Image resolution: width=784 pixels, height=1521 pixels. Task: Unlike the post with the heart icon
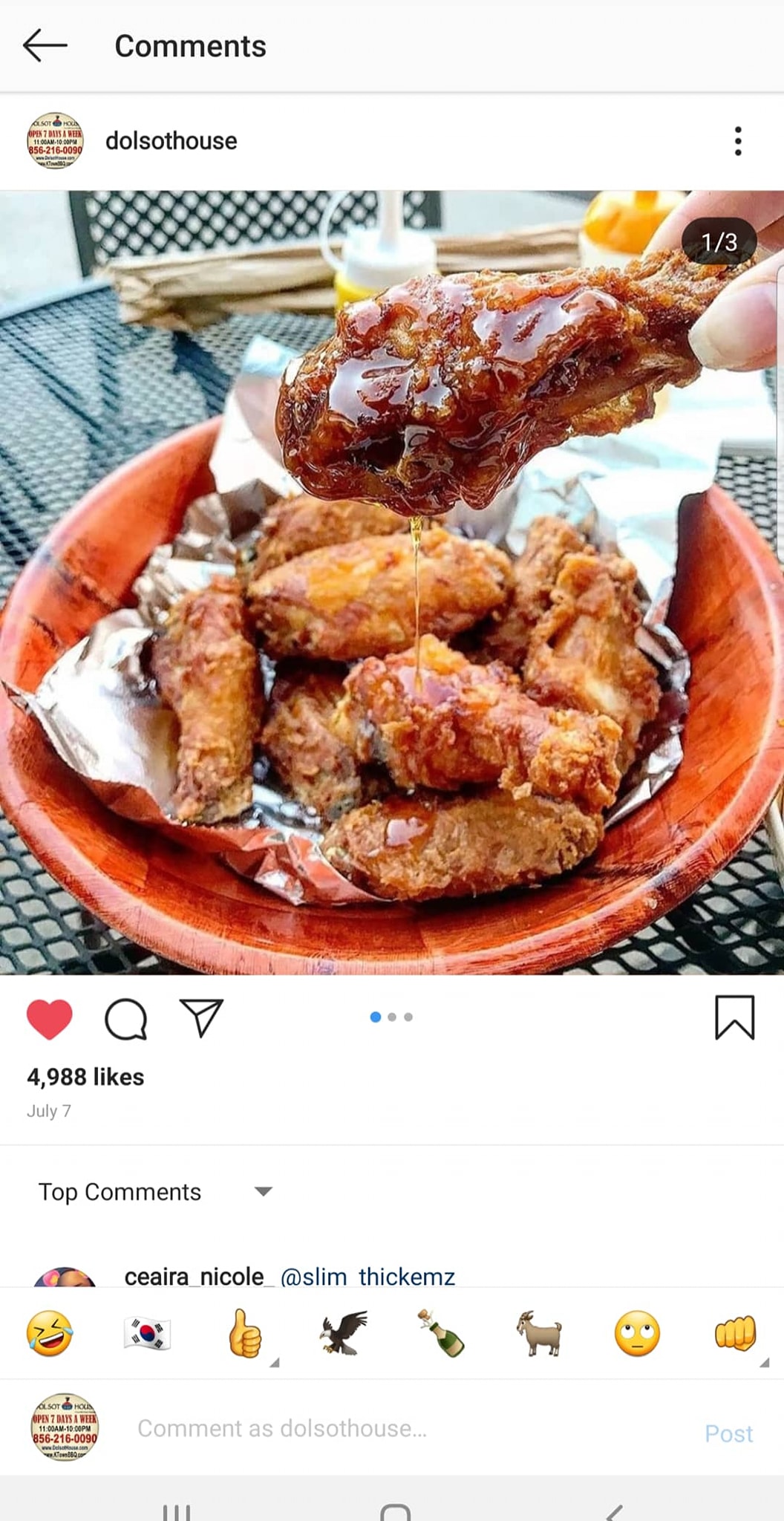(50, 1018)
